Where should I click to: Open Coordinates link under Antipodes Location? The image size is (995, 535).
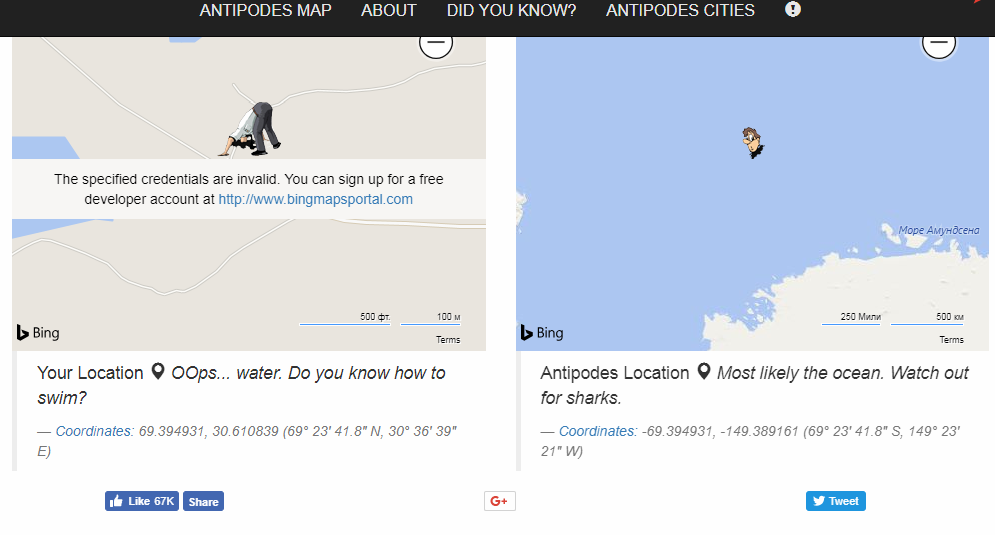tap(598, 431)
